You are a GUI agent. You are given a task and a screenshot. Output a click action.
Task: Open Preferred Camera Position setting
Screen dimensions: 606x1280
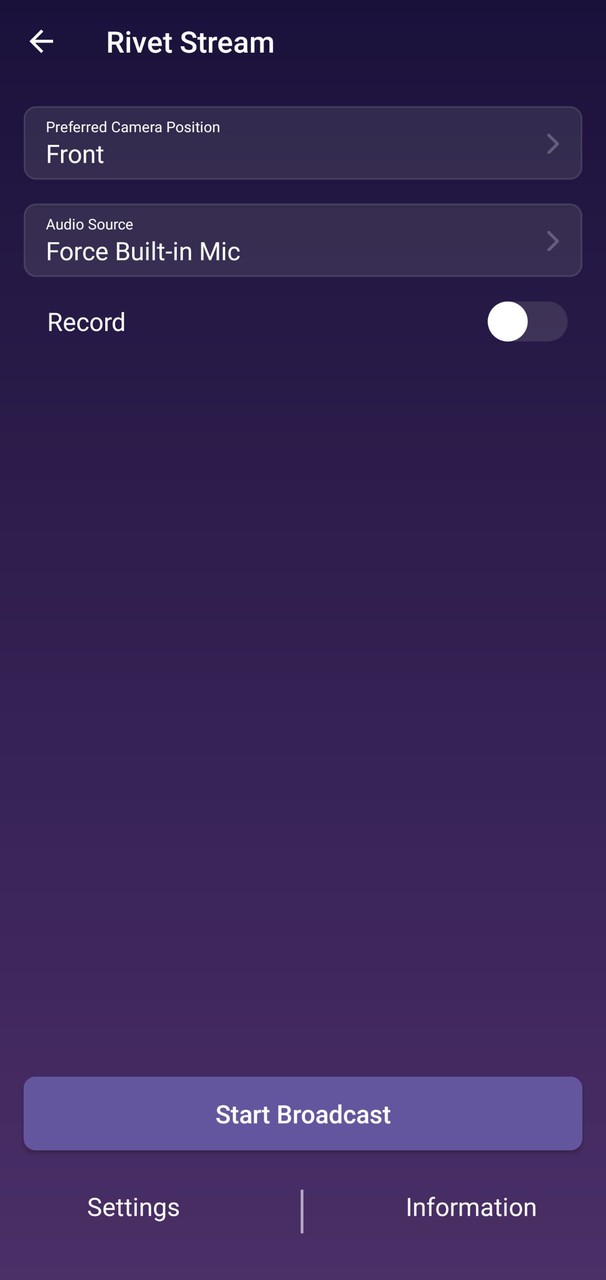coord(302,143)
